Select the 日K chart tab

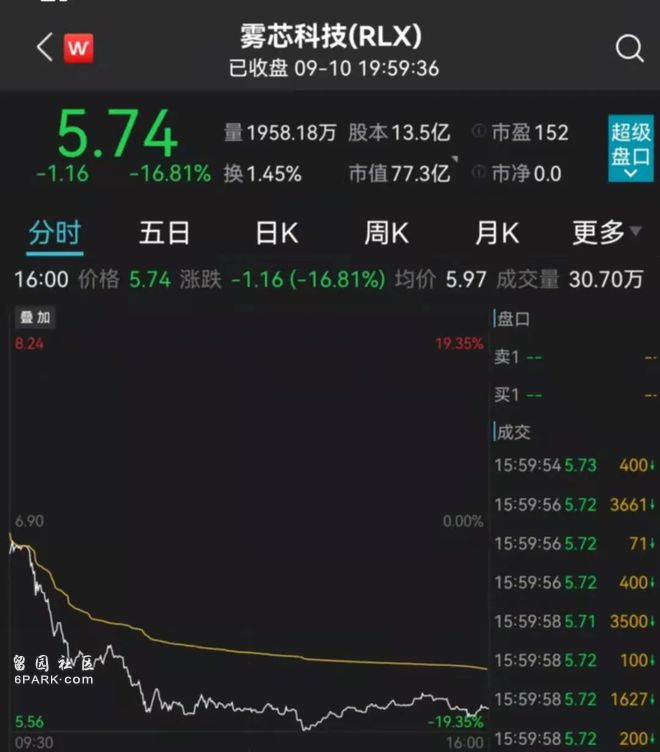[276, 233]
